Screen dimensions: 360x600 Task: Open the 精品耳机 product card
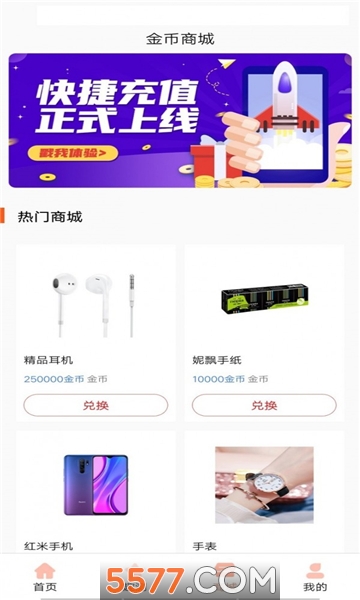[96, 333]
